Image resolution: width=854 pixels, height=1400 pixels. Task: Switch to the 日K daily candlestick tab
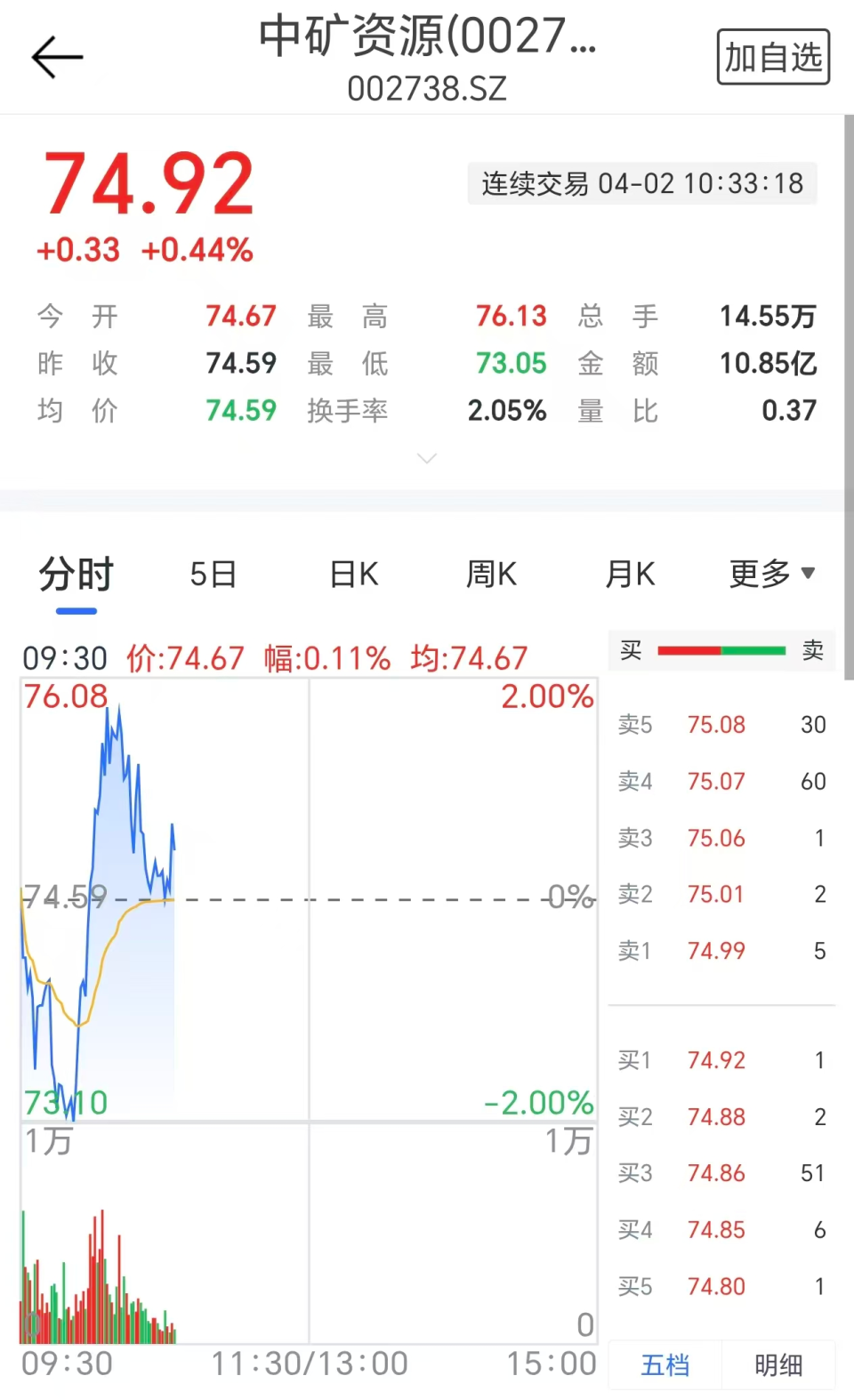[x=352, y=575]
